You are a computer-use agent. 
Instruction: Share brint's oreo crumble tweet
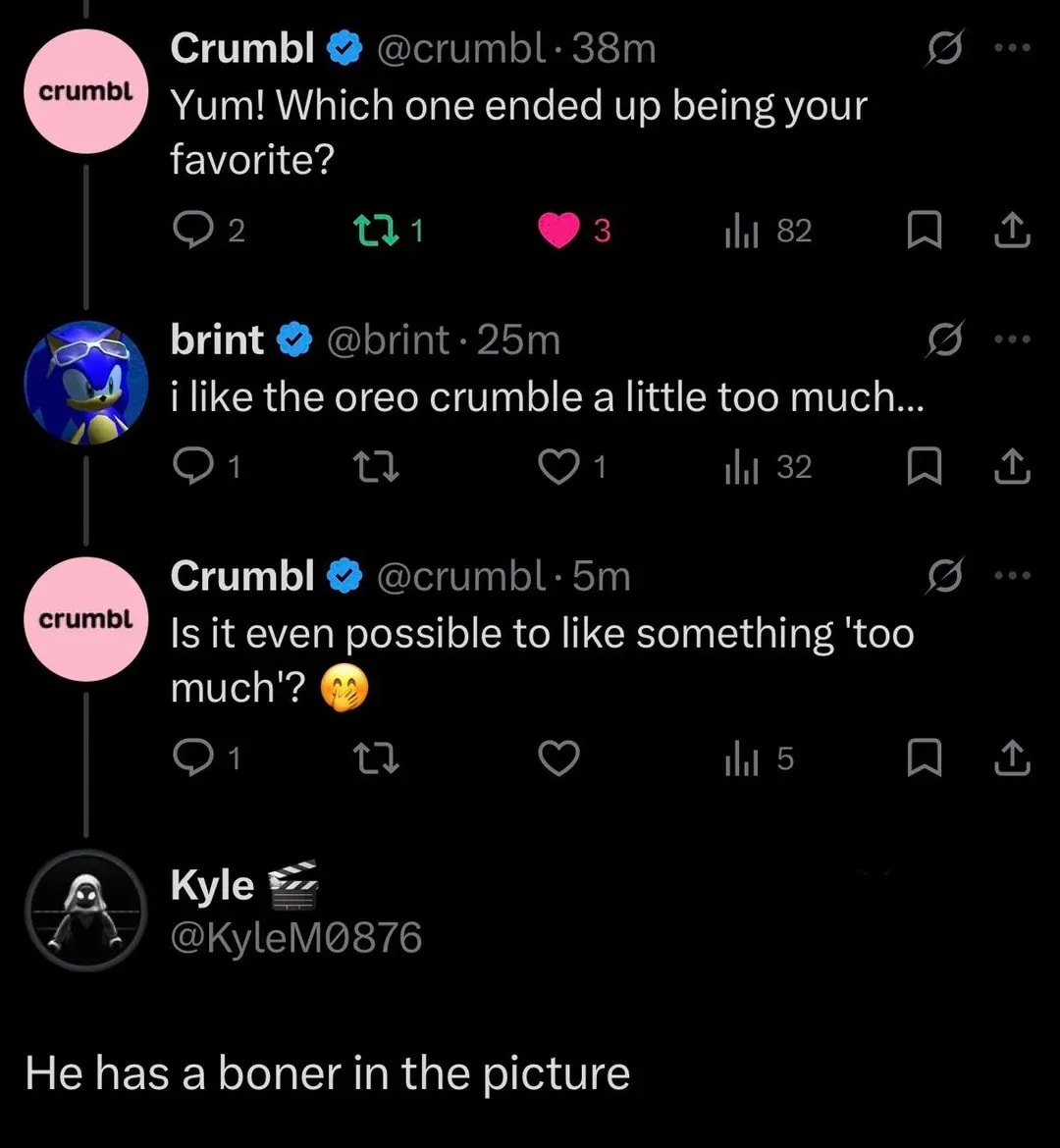(1013, 467)
